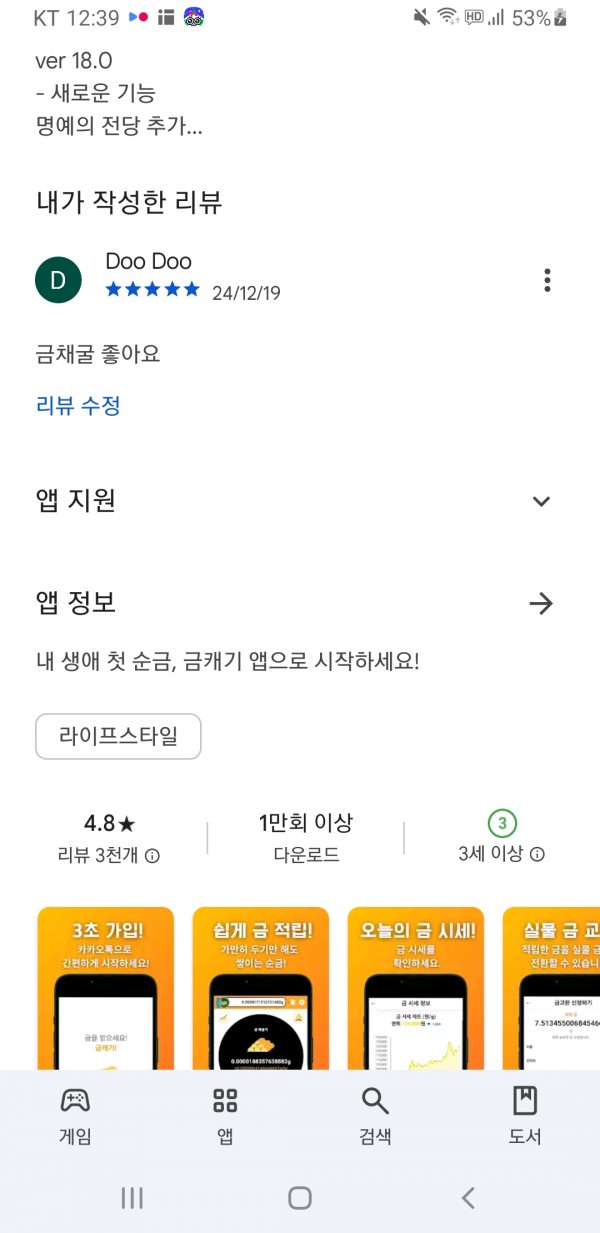Expand the 앱 지원 section

(541, 501)
